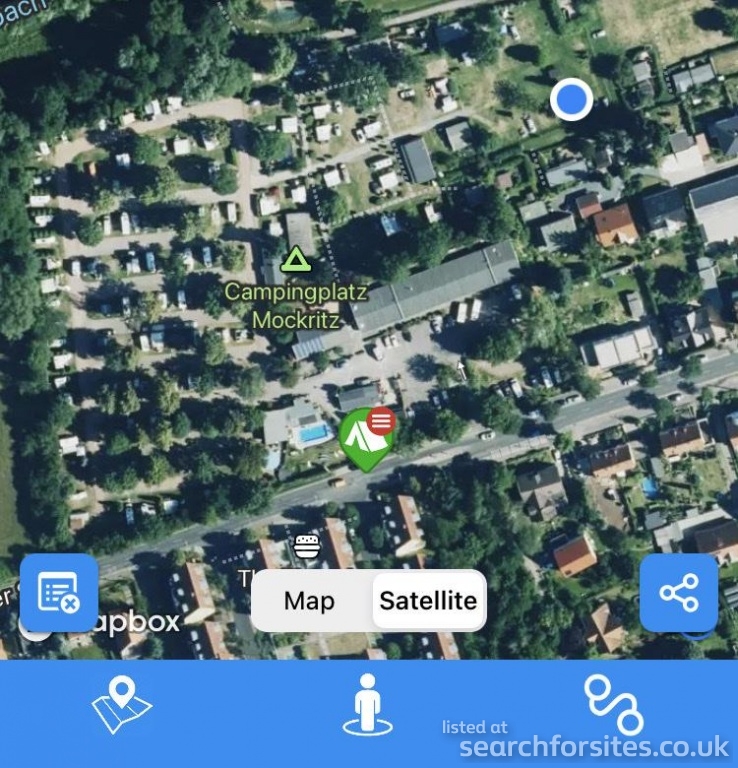This screenshot has width=738, height=768.
Task: Switch to the Map view
Action: click(309, 601)
